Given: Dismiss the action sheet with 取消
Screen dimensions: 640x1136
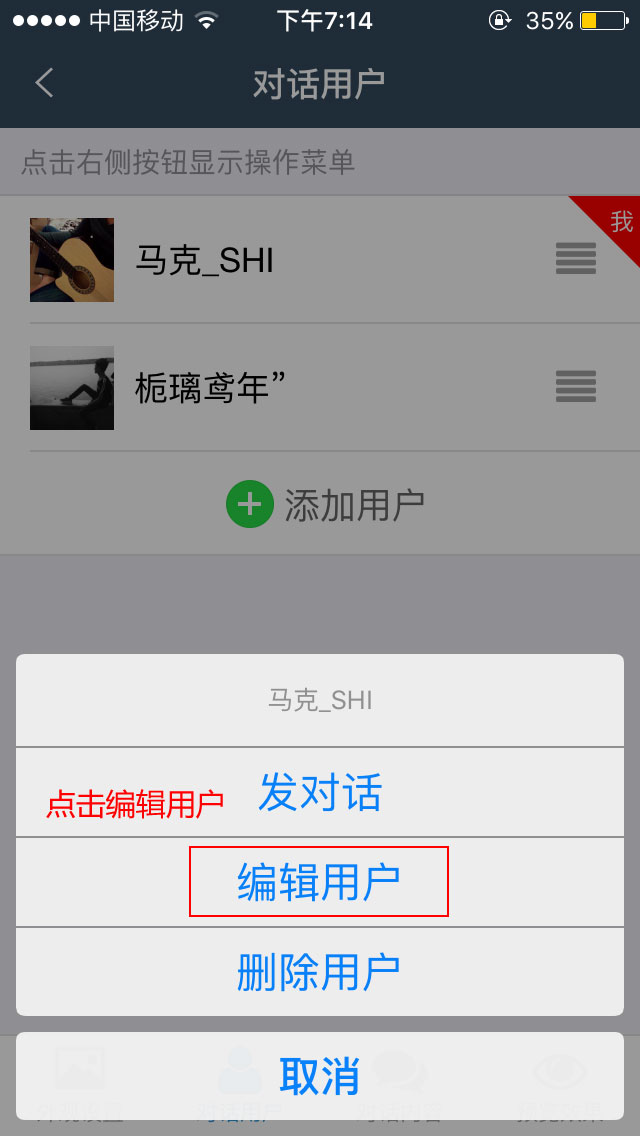Looking at the screenshot, I should click(320, 1076).
